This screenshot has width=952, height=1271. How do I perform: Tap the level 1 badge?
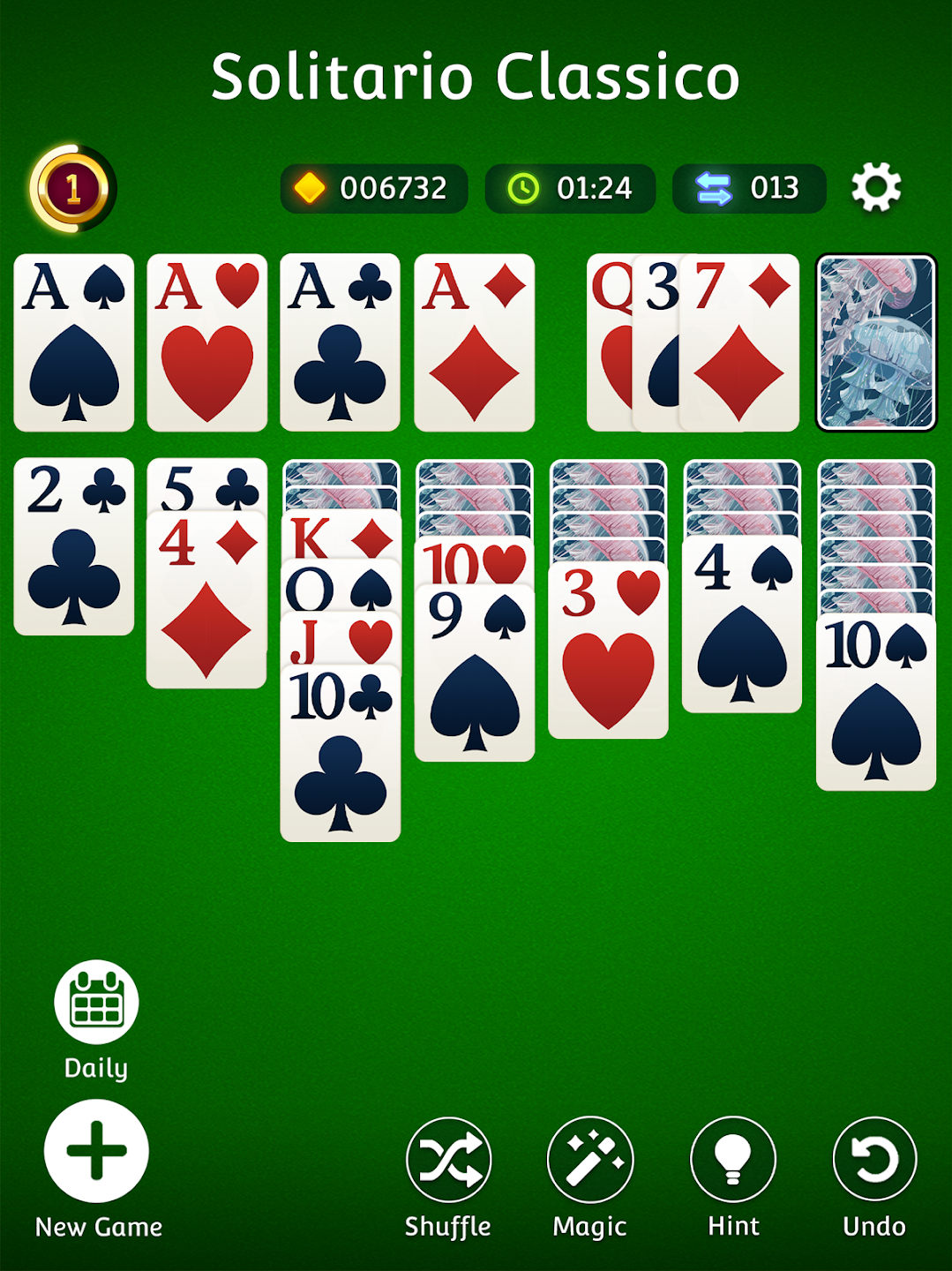pos(72,189)
